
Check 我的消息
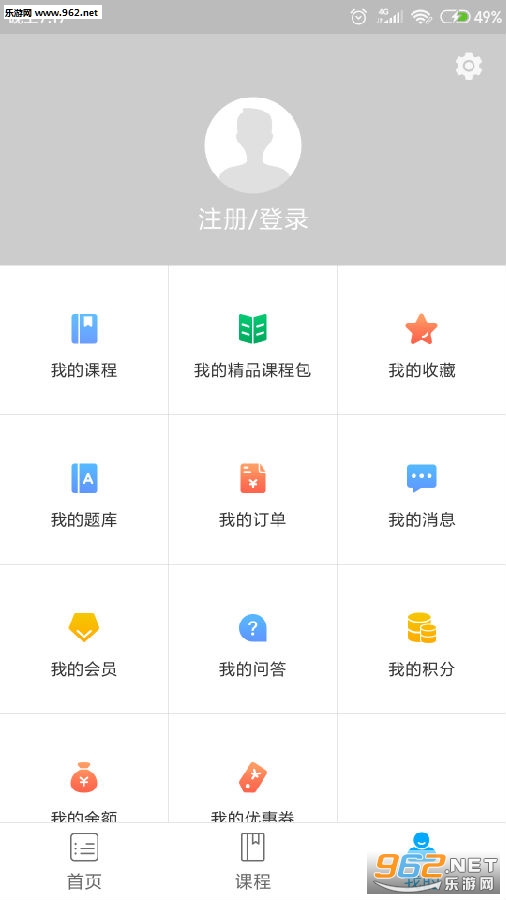tap(422, 490)
